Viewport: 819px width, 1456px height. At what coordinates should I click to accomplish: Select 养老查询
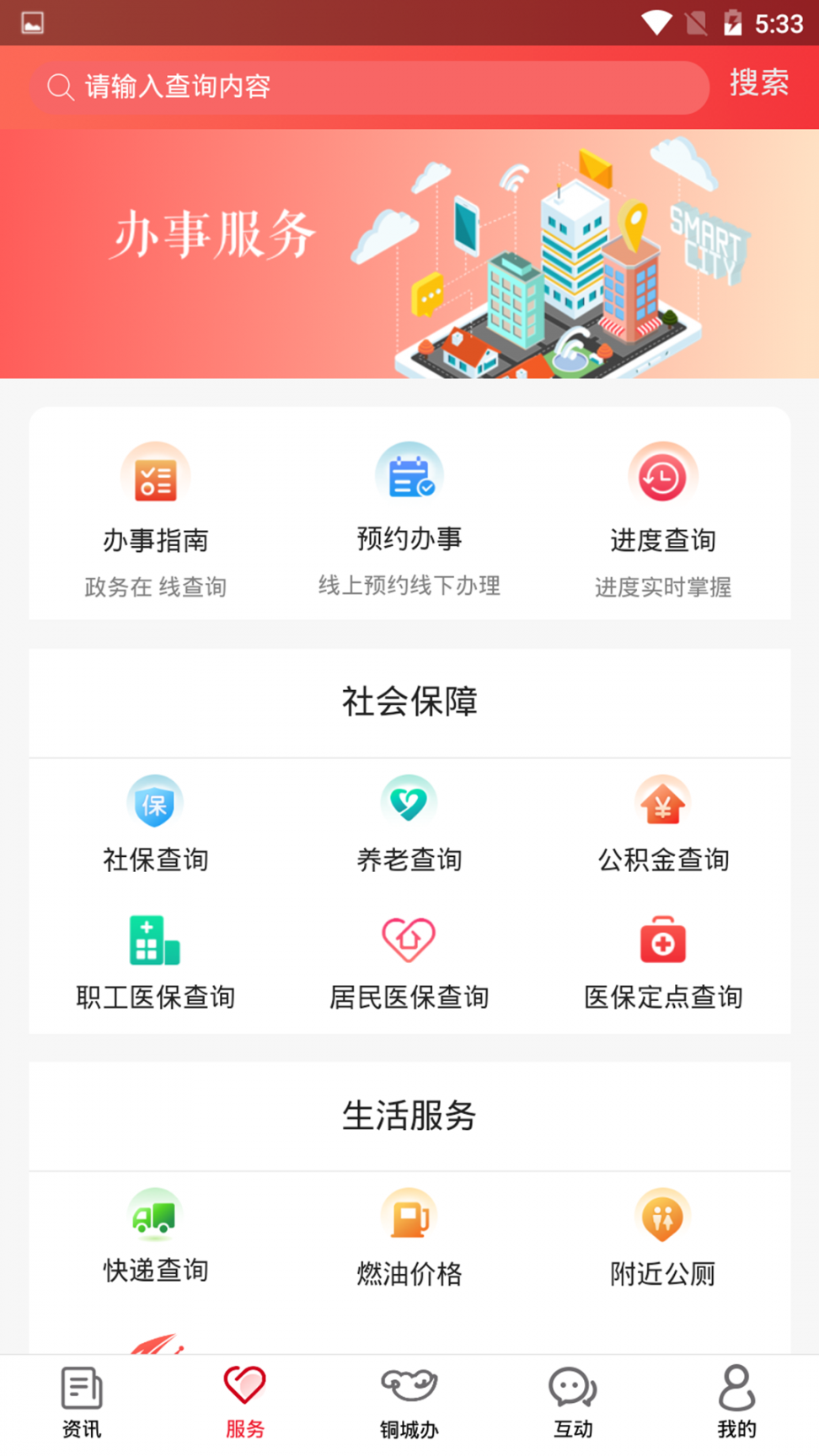[409, 823]
